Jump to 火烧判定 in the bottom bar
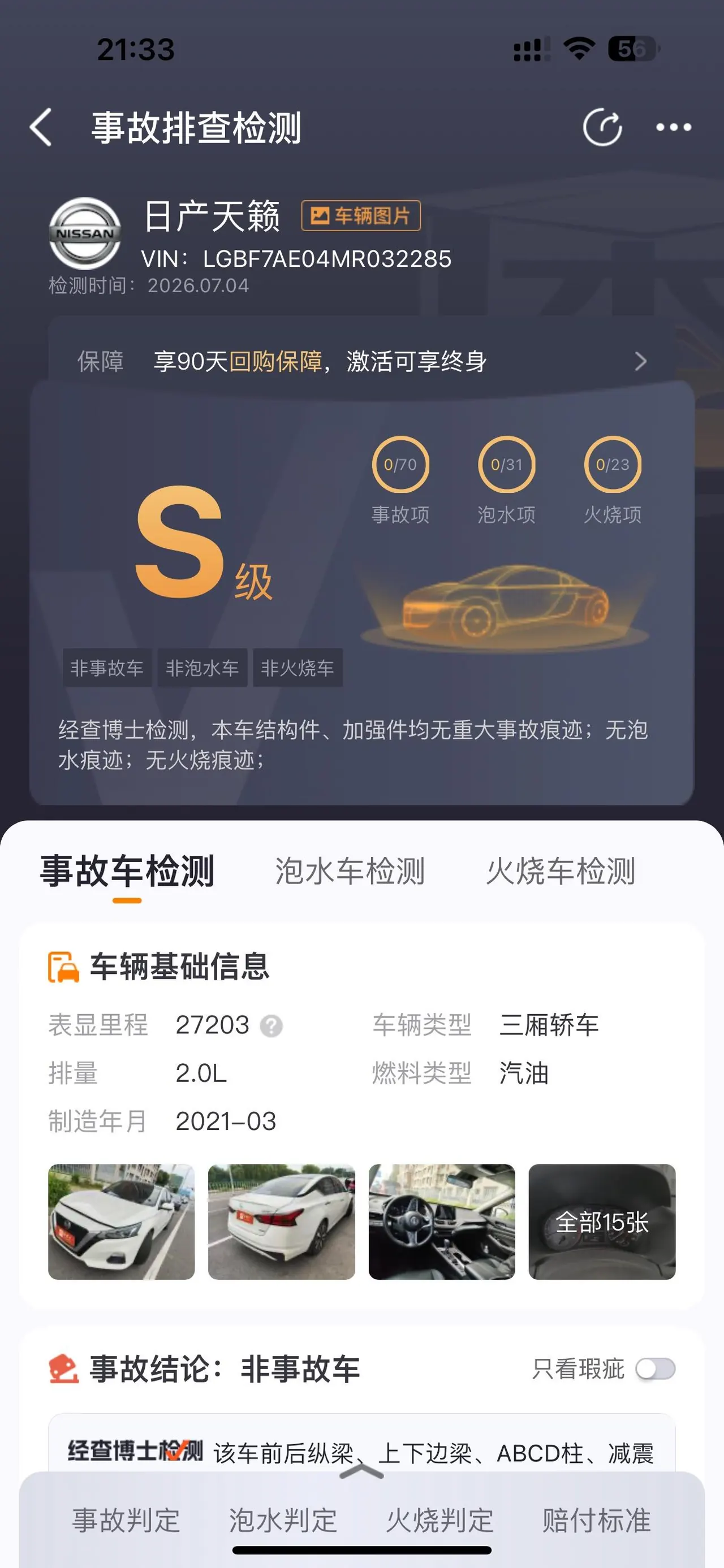Image resolution: width=724 pixels, height=1568 pixels. (x=440, y=1521)
